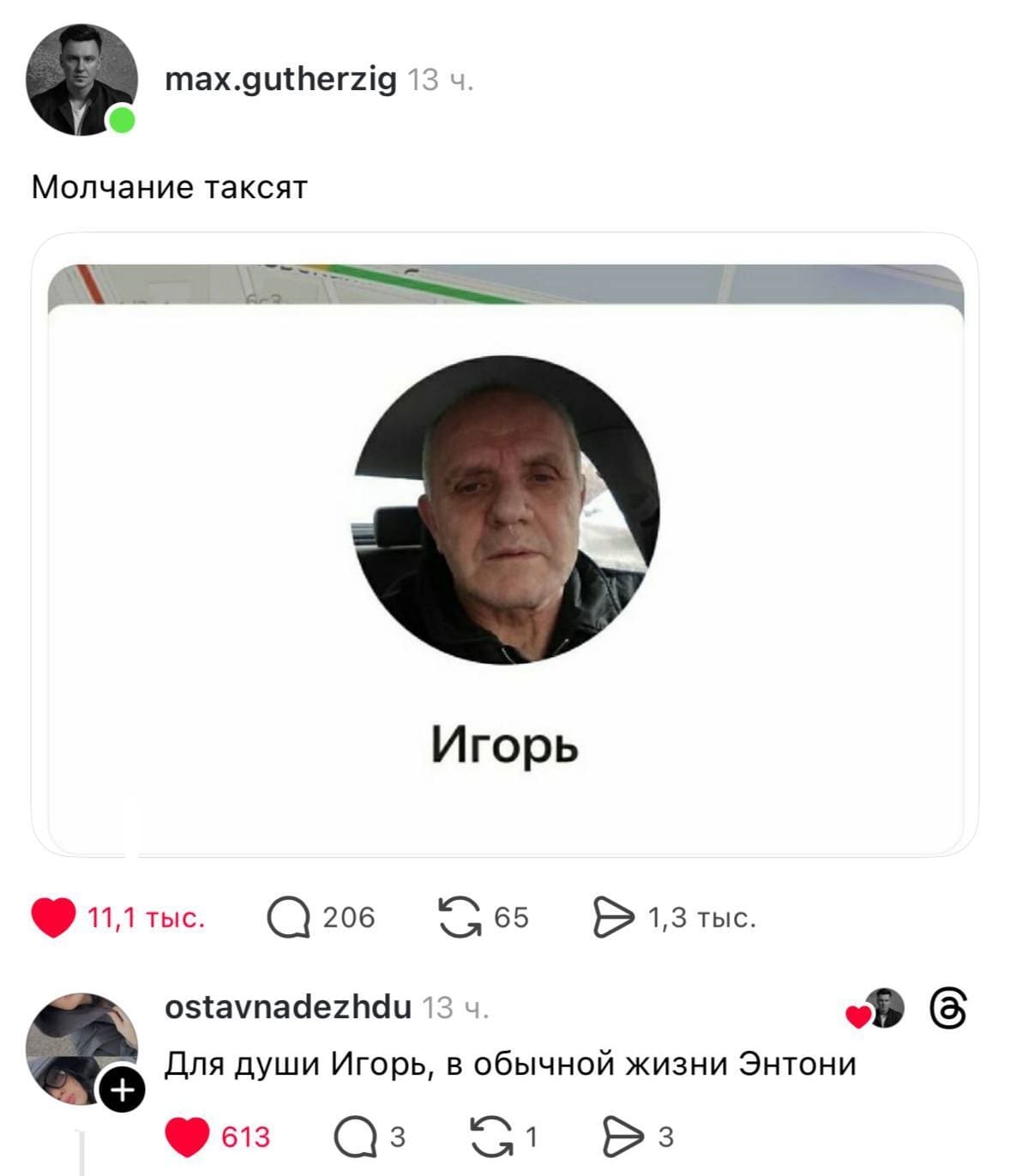The image size is (1010, 1176).
Task: Repost ostavnadezhdu's comment
Action: pyautogui.click(x=493, y=1134)
